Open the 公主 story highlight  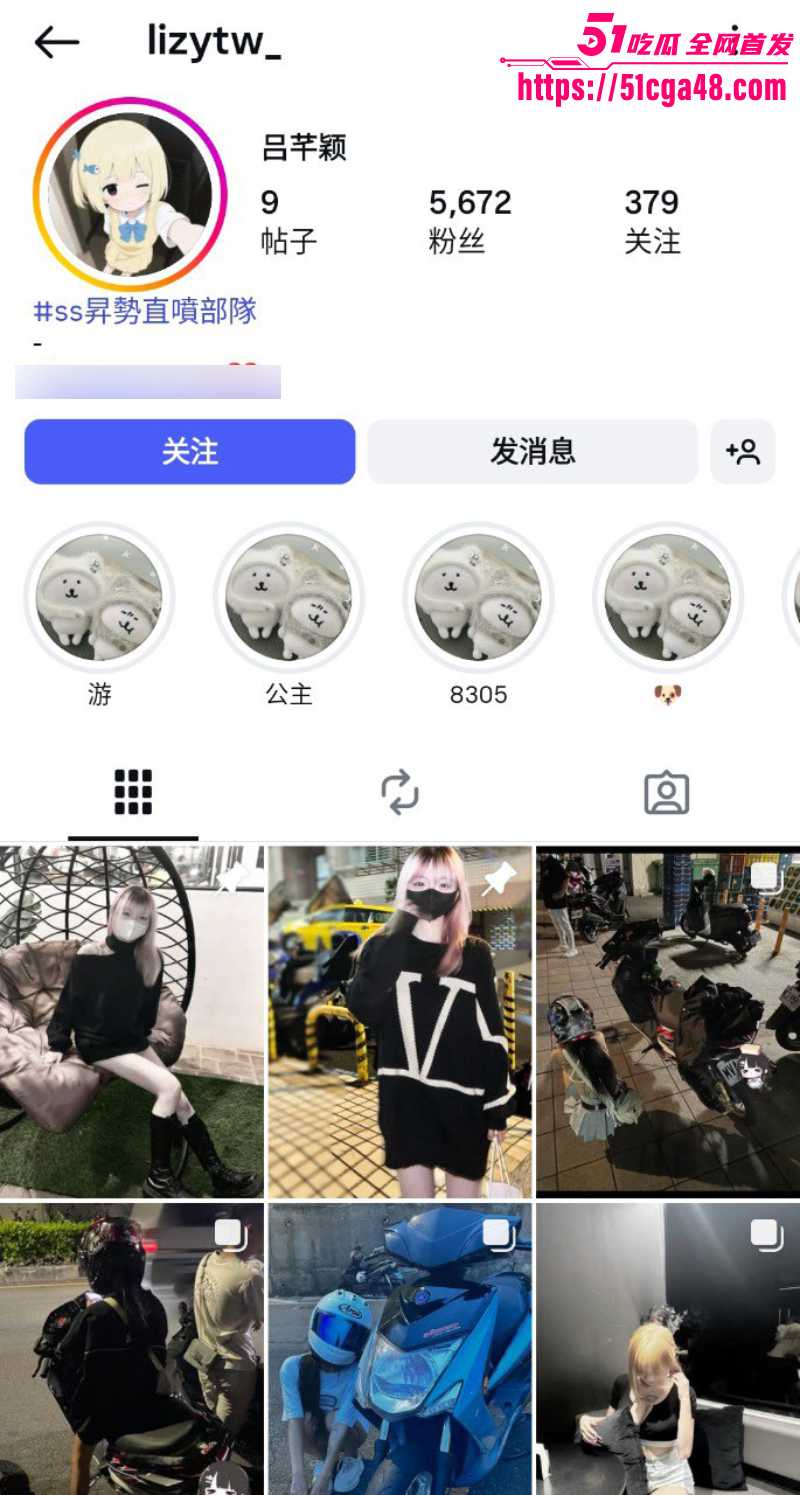tap(289, 598)
